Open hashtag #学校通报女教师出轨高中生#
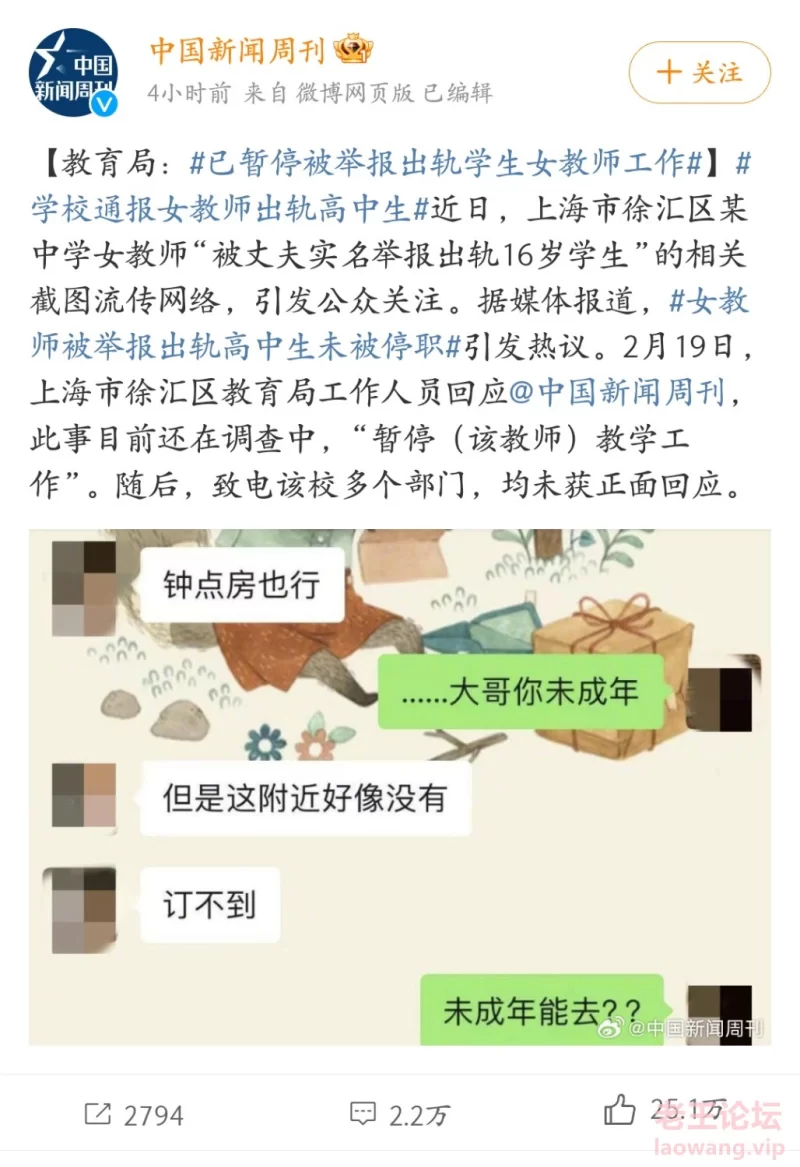The image size is (800, 1167). click(x=229, y=209)
